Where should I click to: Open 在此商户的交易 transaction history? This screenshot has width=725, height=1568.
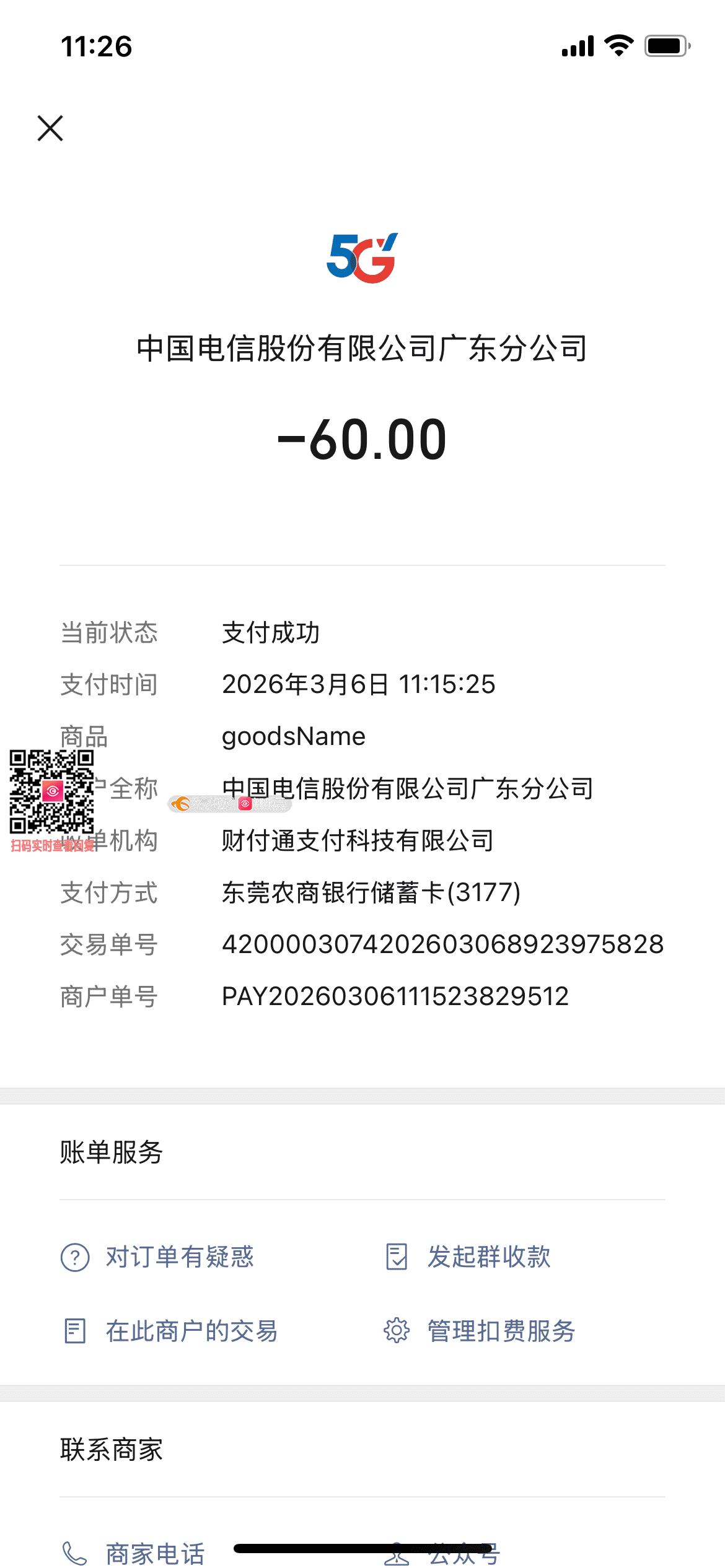170,1331
